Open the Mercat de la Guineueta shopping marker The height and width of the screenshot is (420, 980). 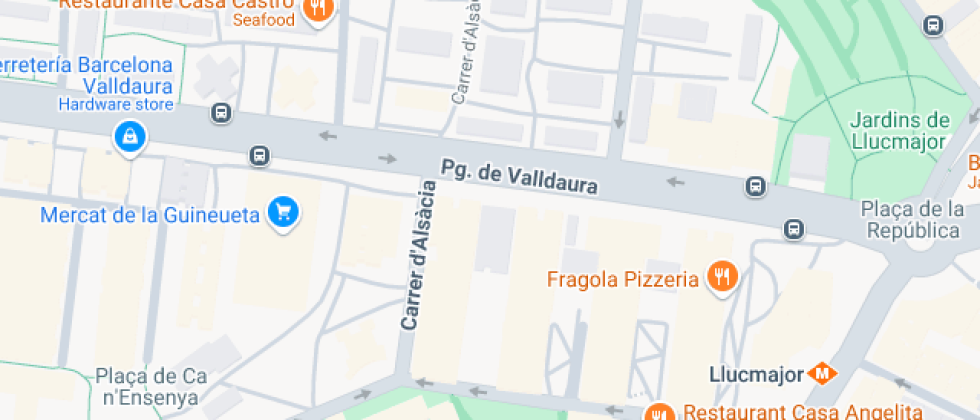[284, 214]
